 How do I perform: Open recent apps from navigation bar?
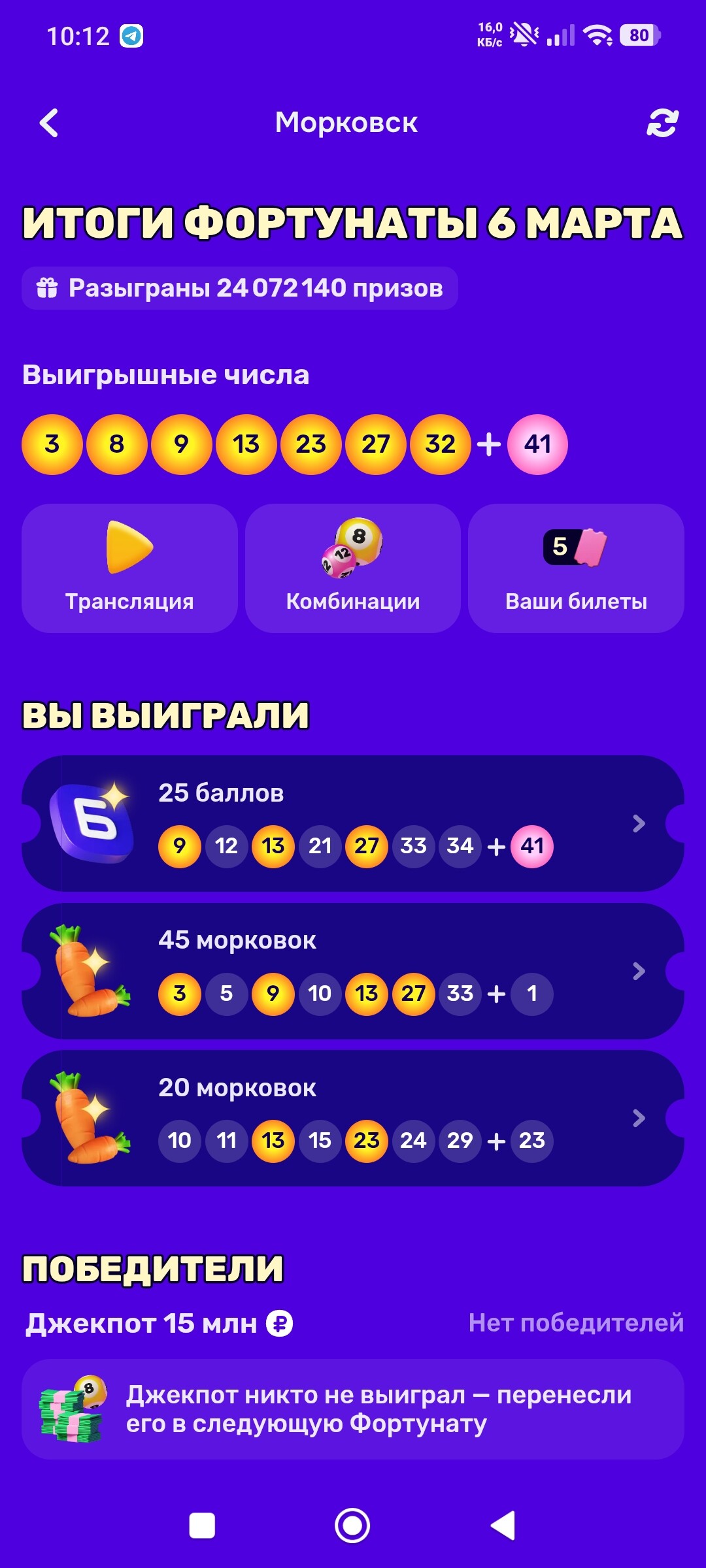[x=202, y=1526]
